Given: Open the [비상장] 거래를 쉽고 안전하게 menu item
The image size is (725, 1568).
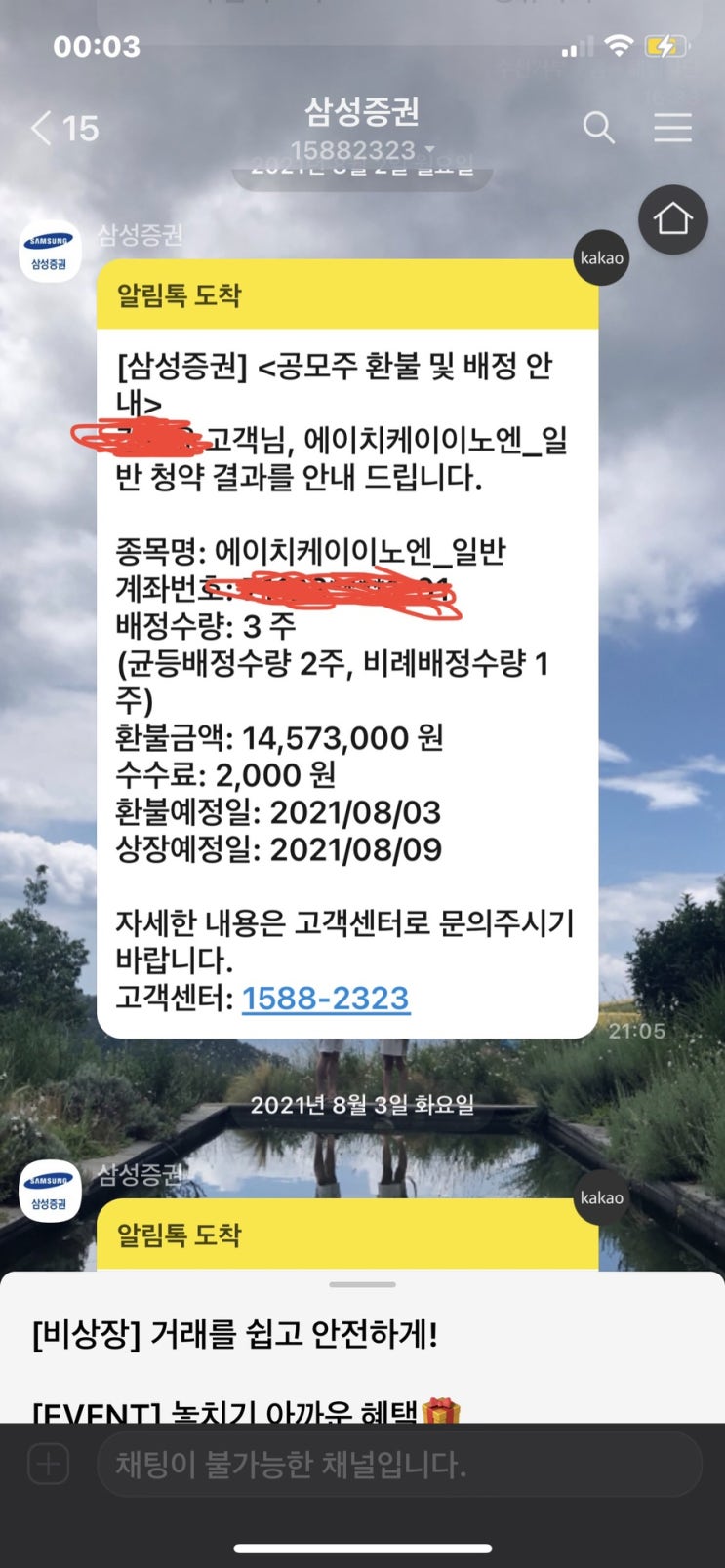Looking at the screenshot, I should coord(234,1334).
